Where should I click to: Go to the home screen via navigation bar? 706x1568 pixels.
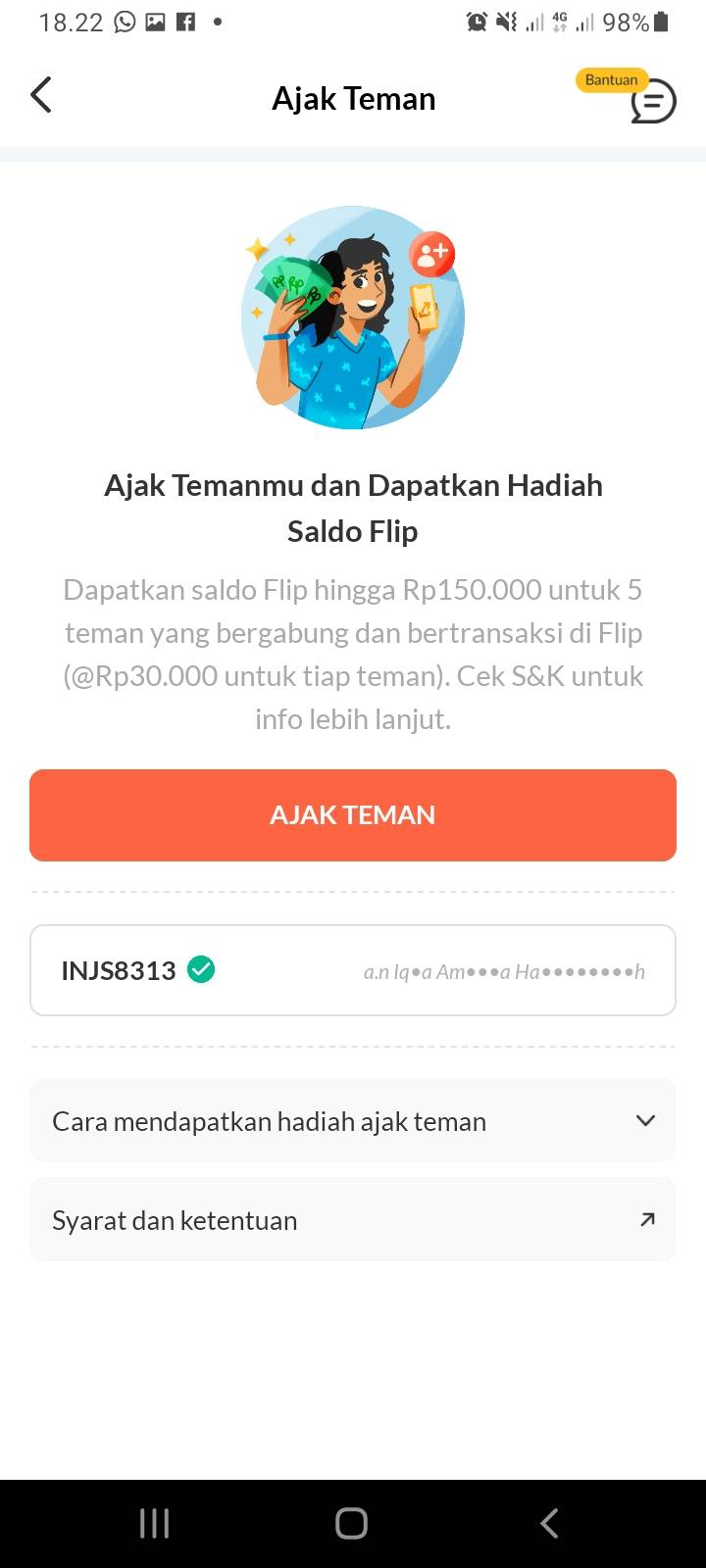[x=352, y=1523]
